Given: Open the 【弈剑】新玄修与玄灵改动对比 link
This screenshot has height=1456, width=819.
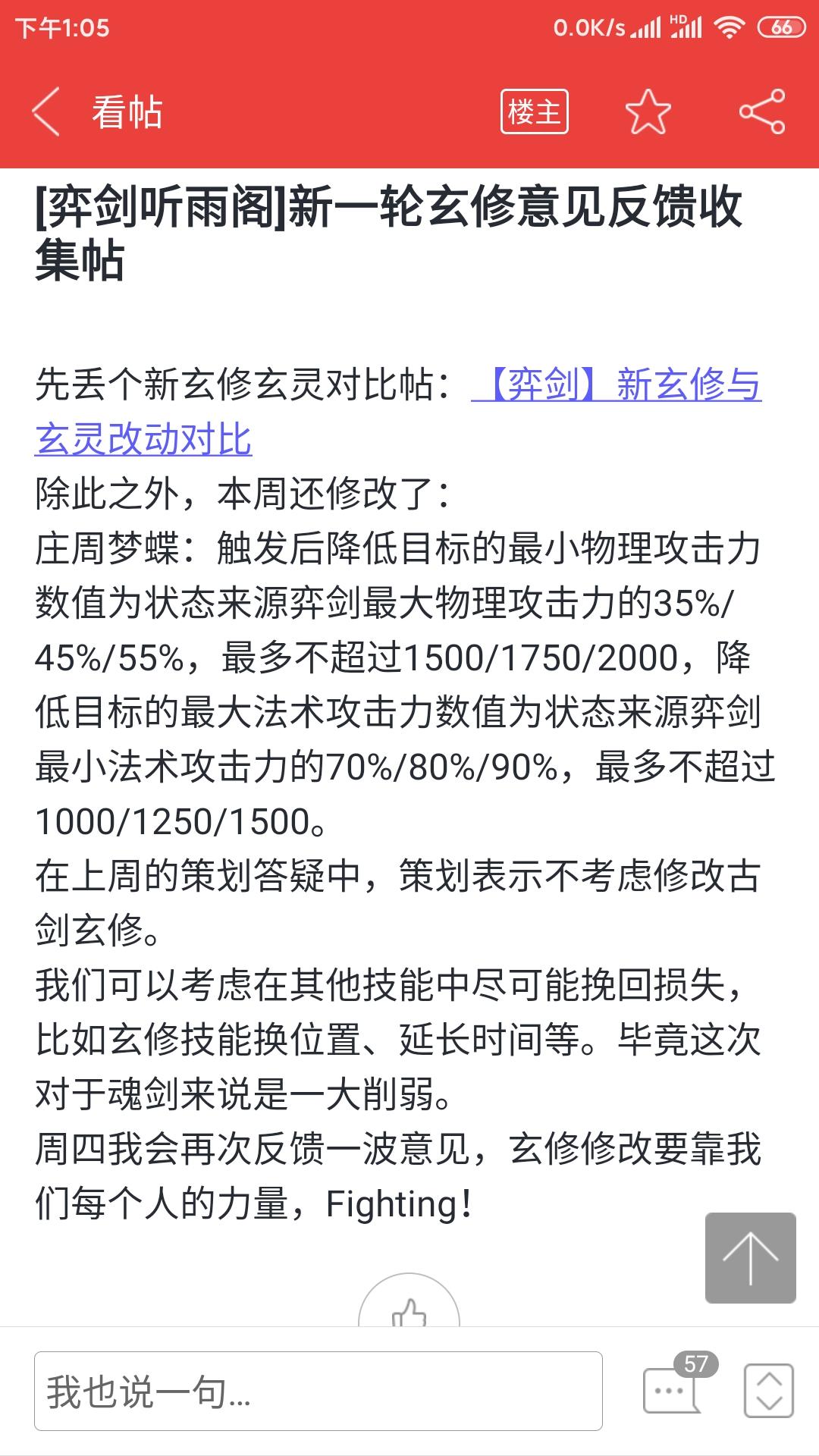Looking at the screenshot, I should pyautogui.click(x=398, y=412).
